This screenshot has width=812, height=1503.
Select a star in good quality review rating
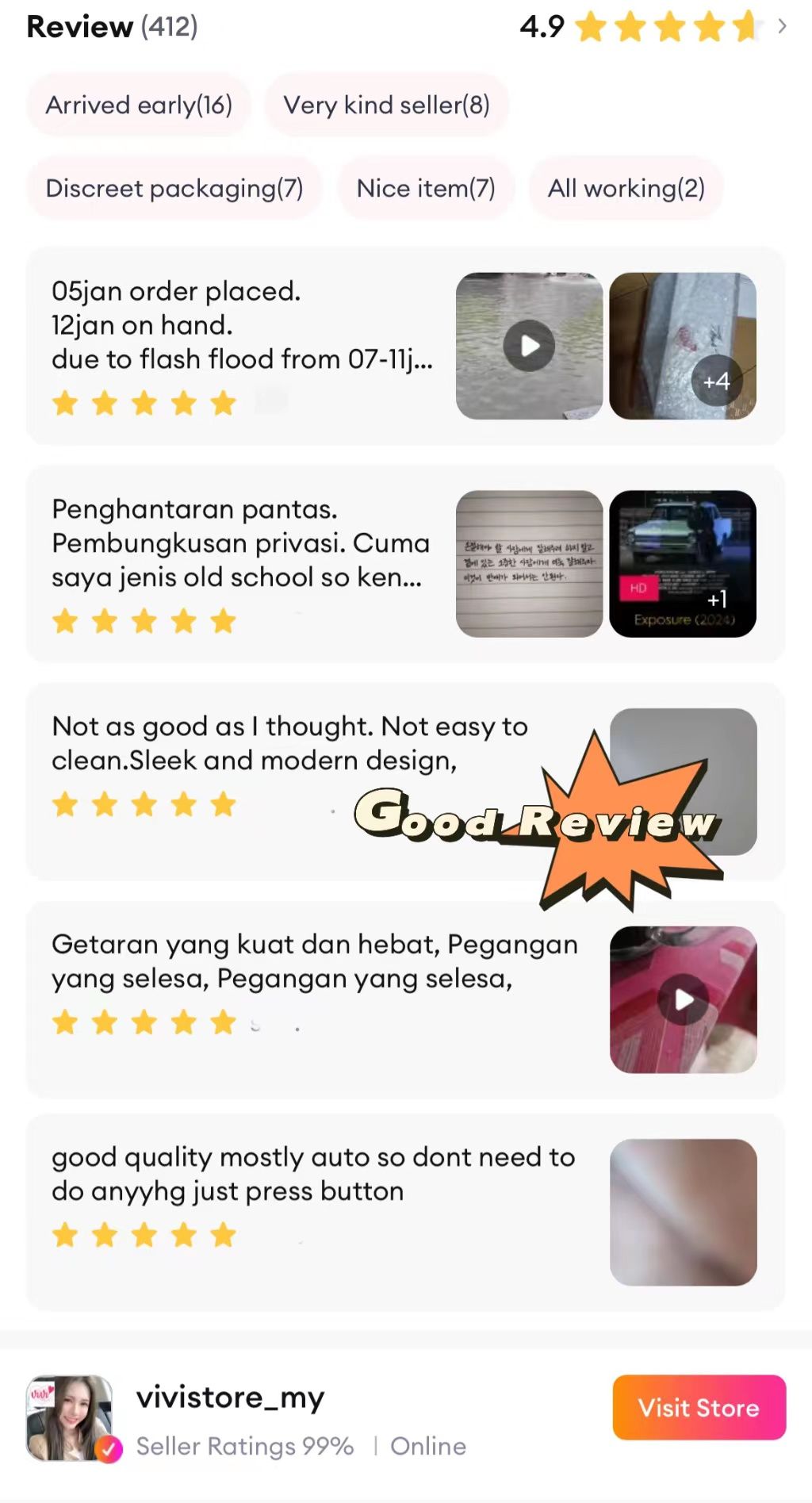tap(144, 1235)
